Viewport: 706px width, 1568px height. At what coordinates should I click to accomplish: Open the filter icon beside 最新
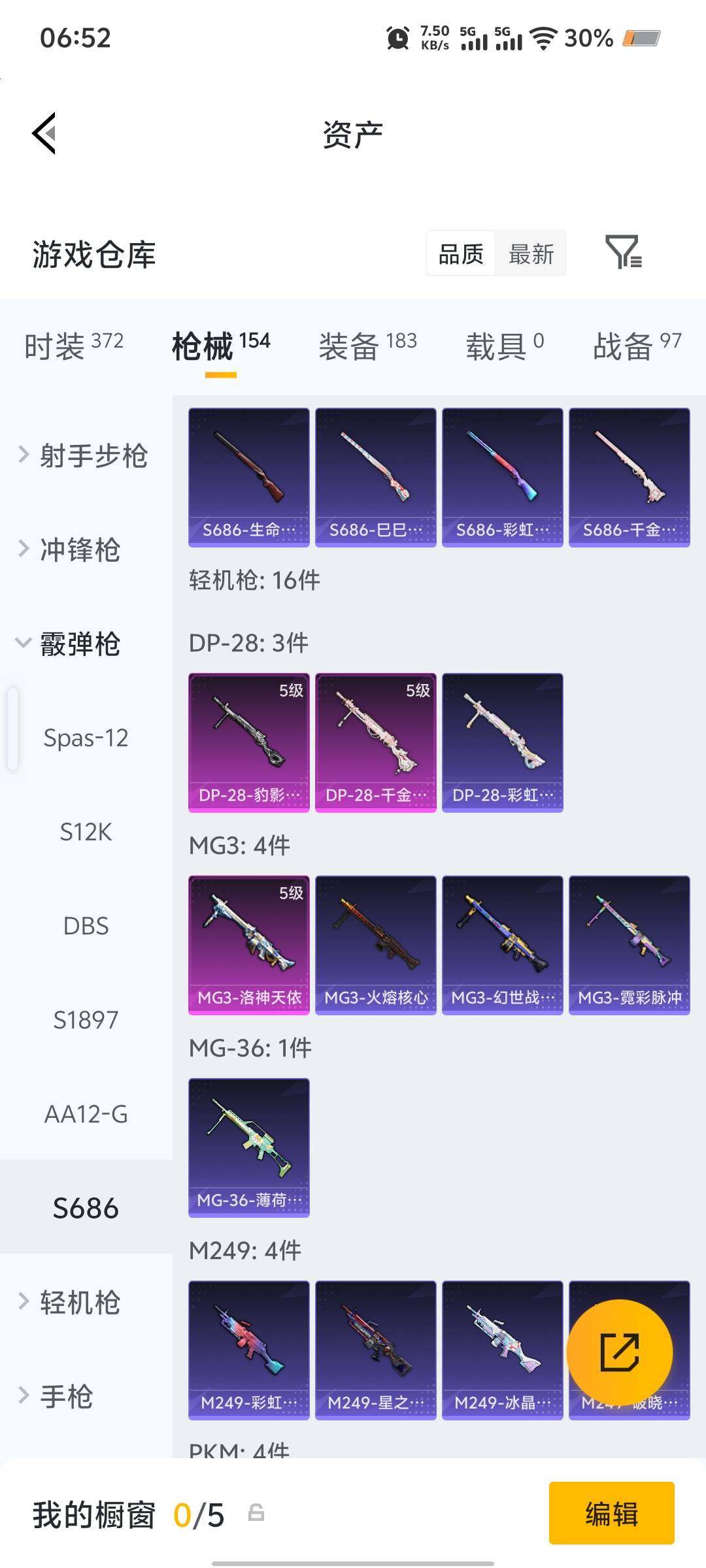623,253
